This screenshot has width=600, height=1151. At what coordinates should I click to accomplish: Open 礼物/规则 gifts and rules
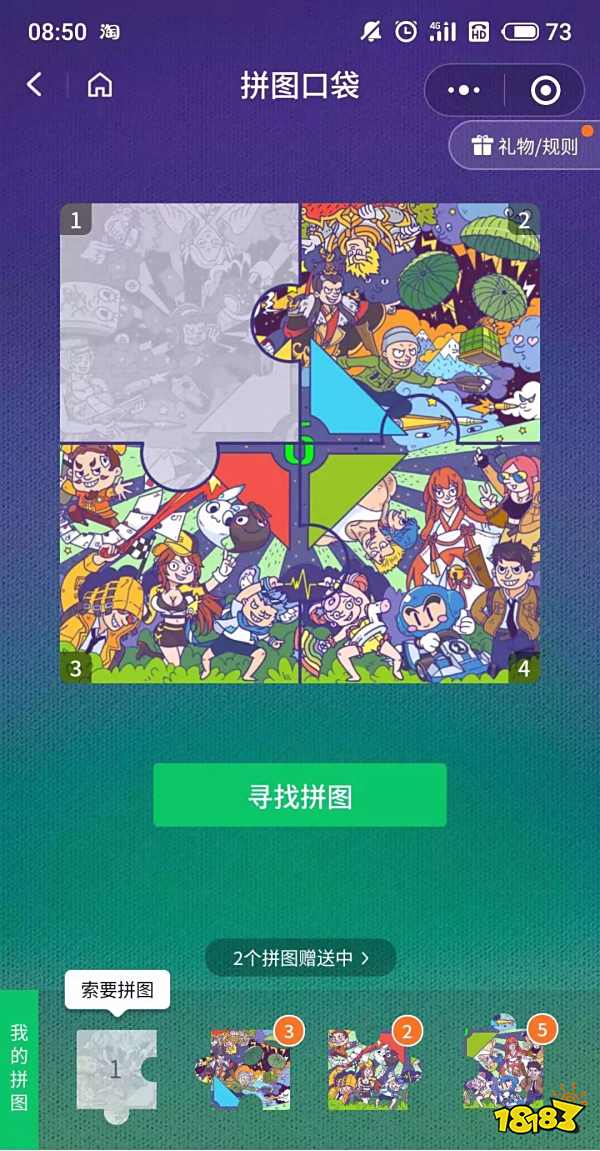(x=526, y=146)
